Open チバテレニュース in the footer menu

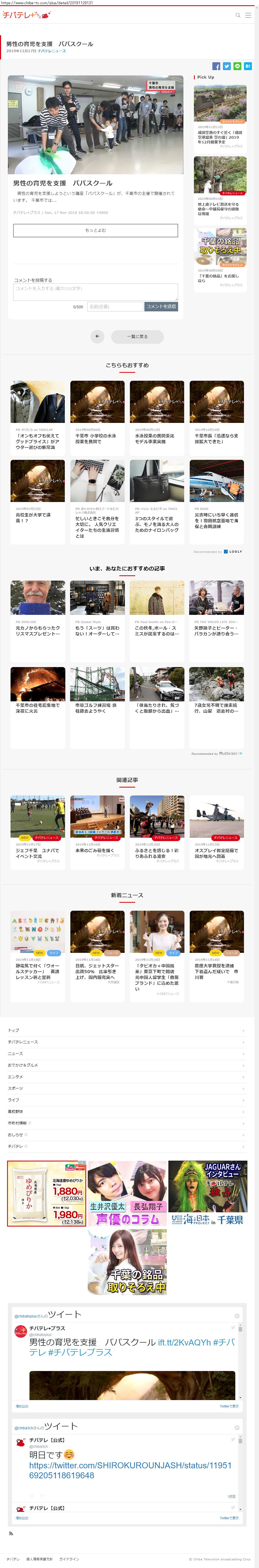click(23, 1042)
